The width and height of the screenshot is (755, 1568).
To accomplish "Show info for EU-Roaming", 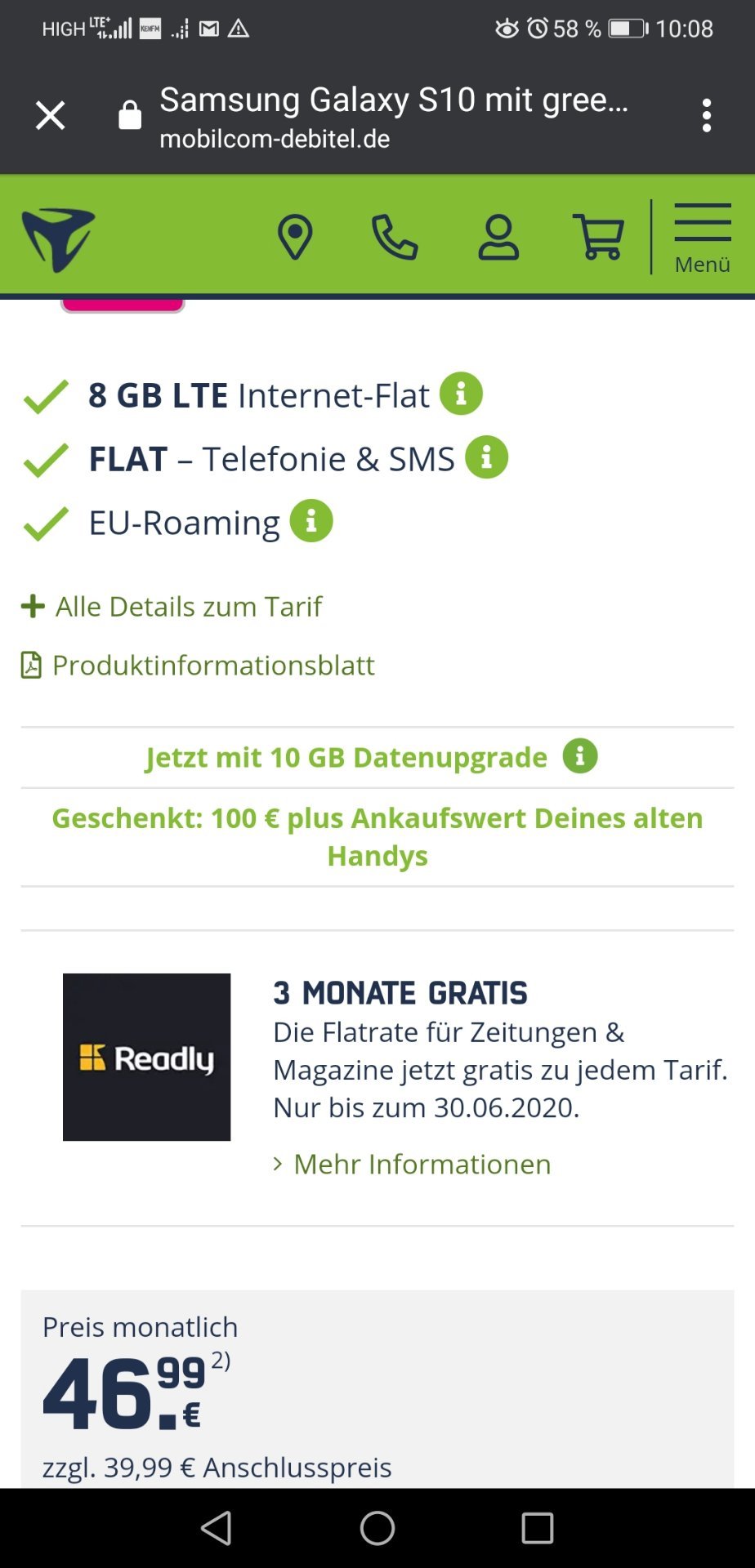I will pyautogui.click(x=311, y=521).
